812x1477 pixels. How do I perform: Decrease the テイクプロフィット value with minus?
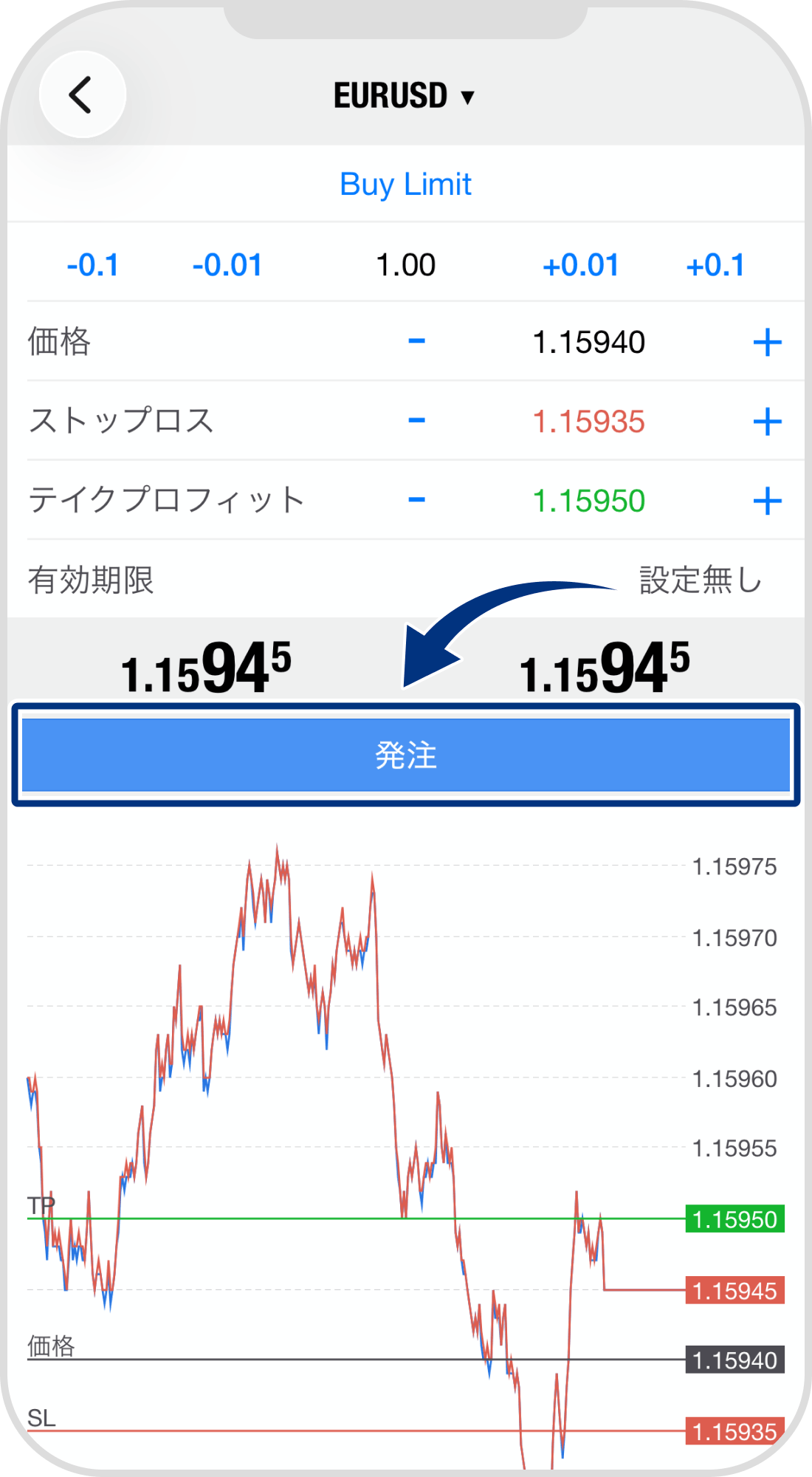pyautogui.click(x=417, y=498)
